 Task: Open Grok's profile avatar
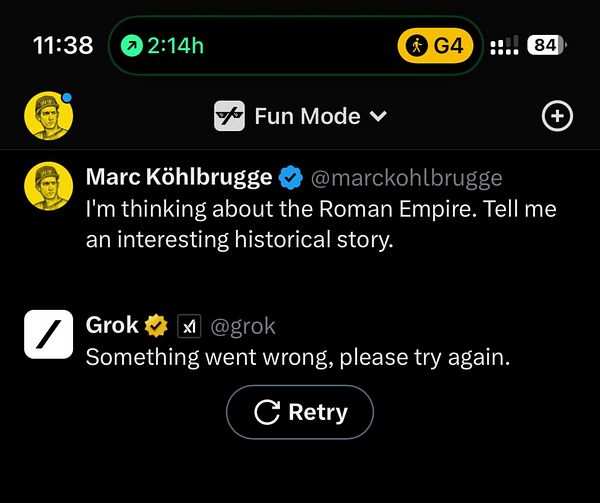coord(48,333)
